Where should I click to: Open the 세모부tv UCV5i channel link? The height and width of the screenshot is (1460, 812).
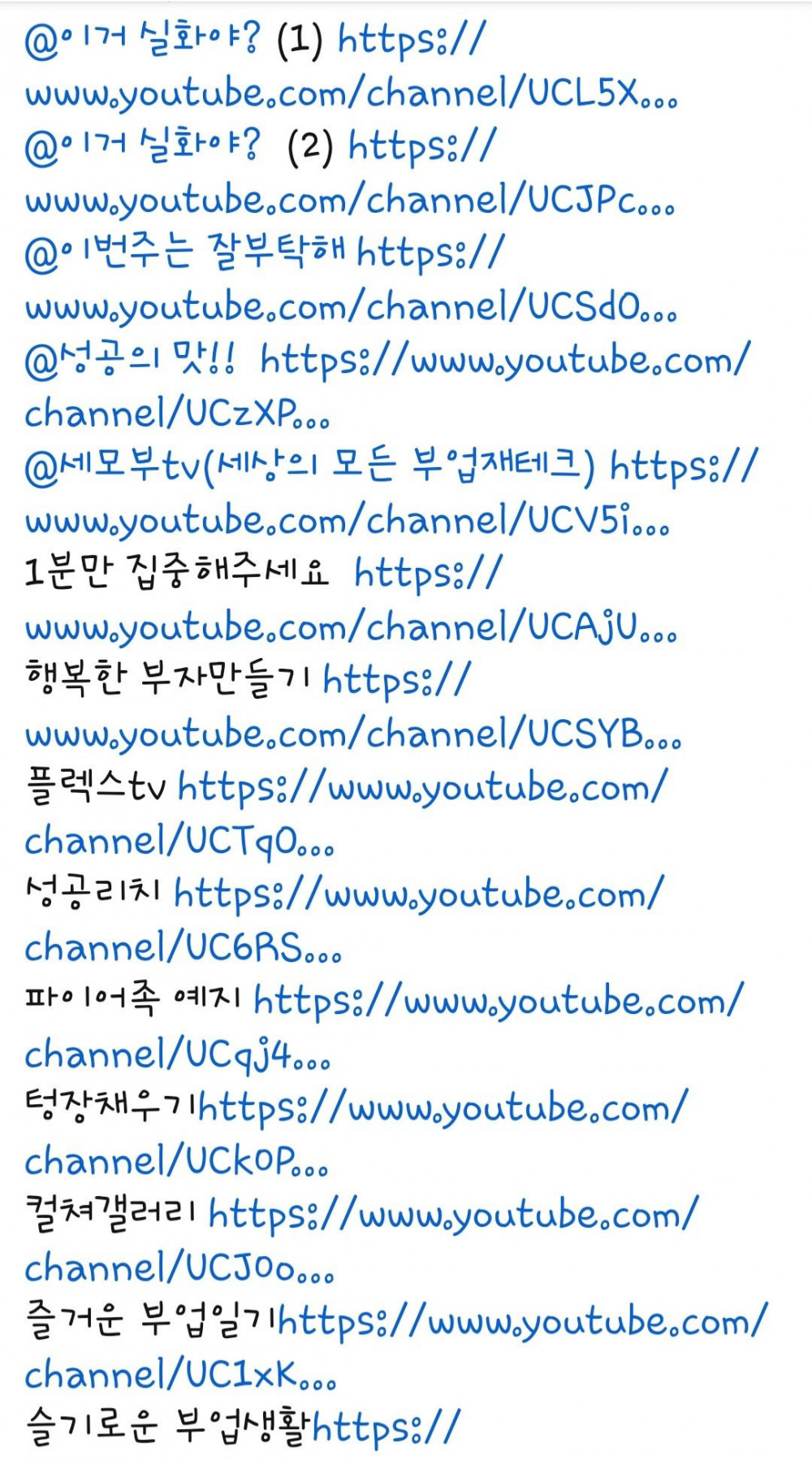click(x=349, y=522)
